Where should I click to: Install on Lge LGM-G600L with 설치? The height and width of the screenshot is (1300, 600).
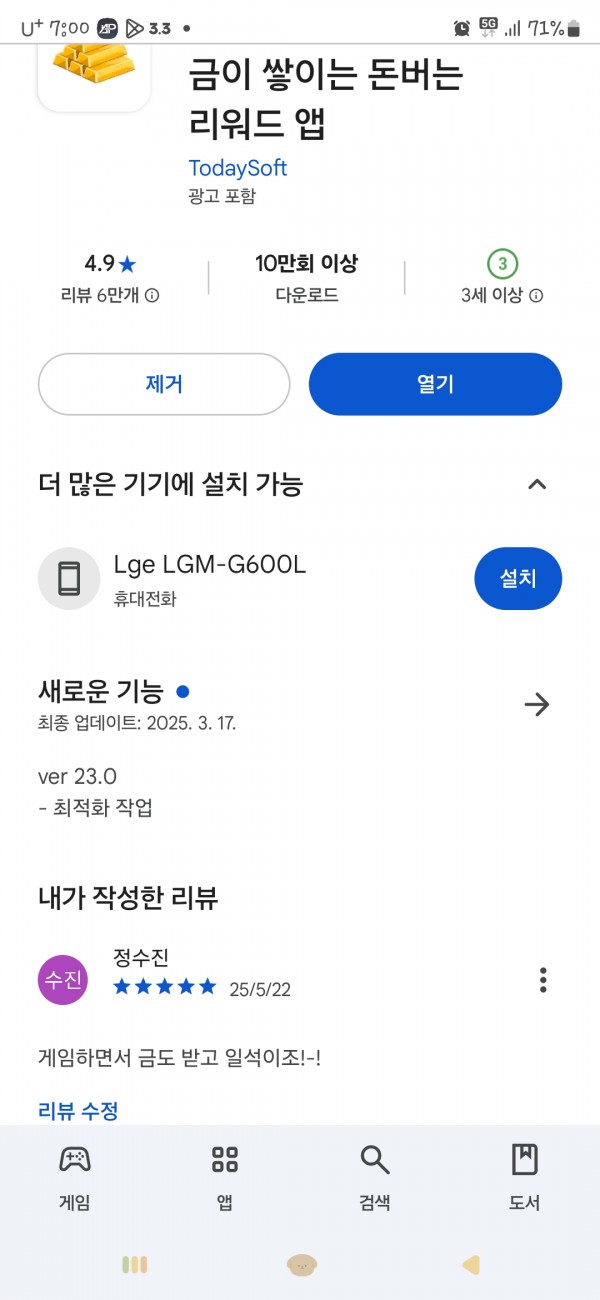[x=518, y=578]
